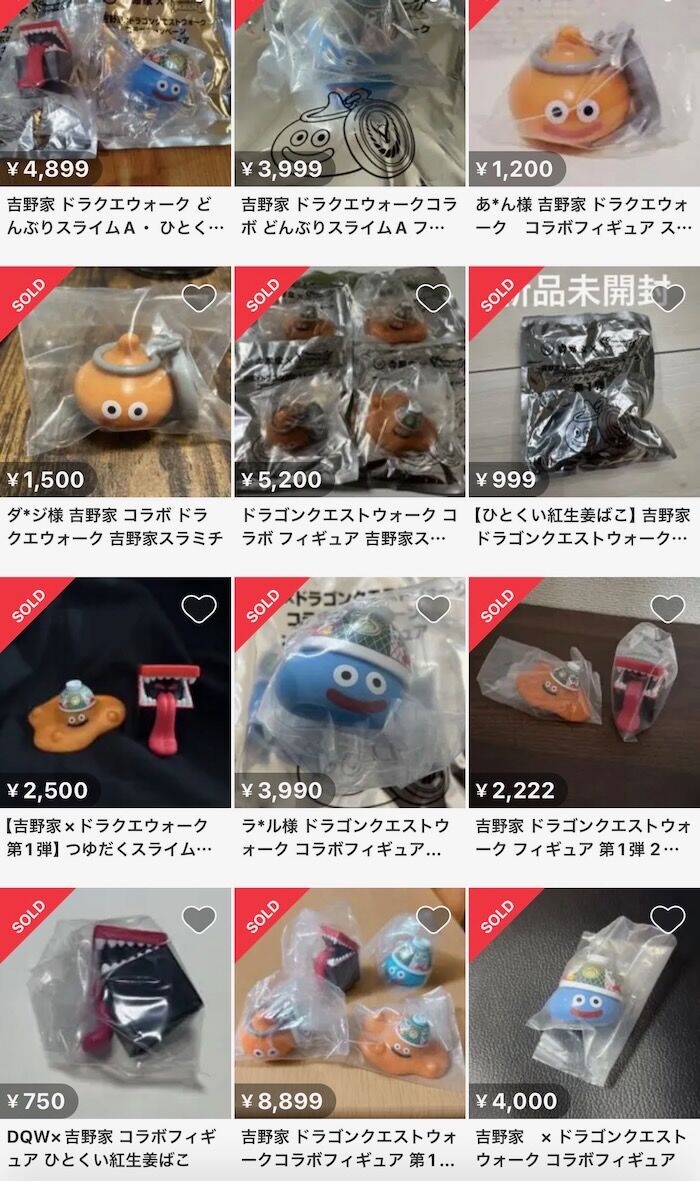Tap the heart on the ¥999 item
This screenshot has width=700, height=1181.
[668, 298]
